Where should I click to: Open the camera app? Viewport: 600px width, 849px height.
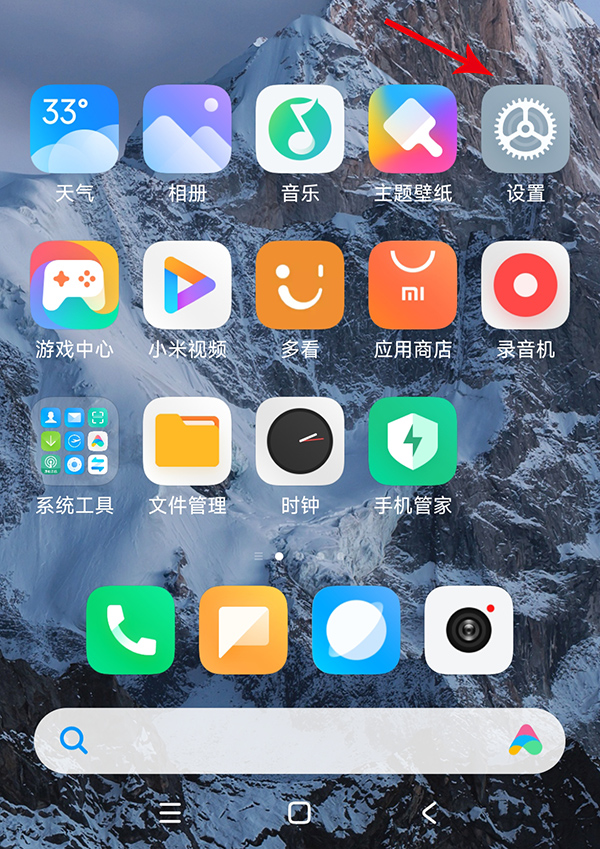pos(469,630)
